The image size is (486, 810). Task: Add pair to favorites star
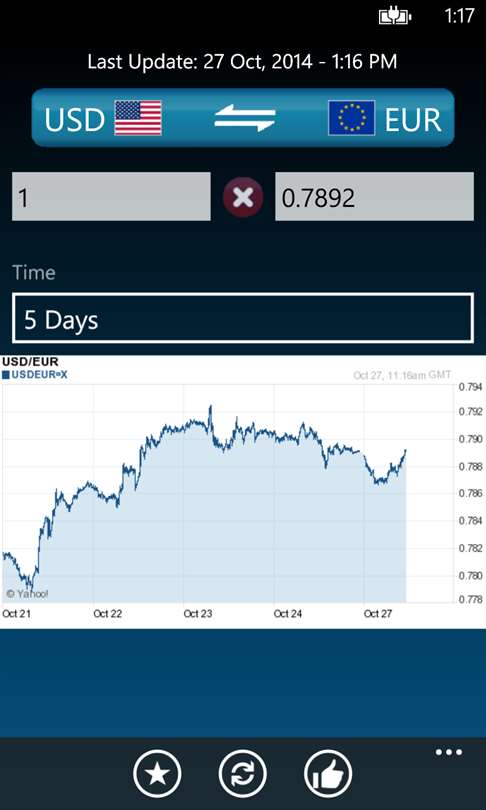pyautogui.click(x=158, y=774)
